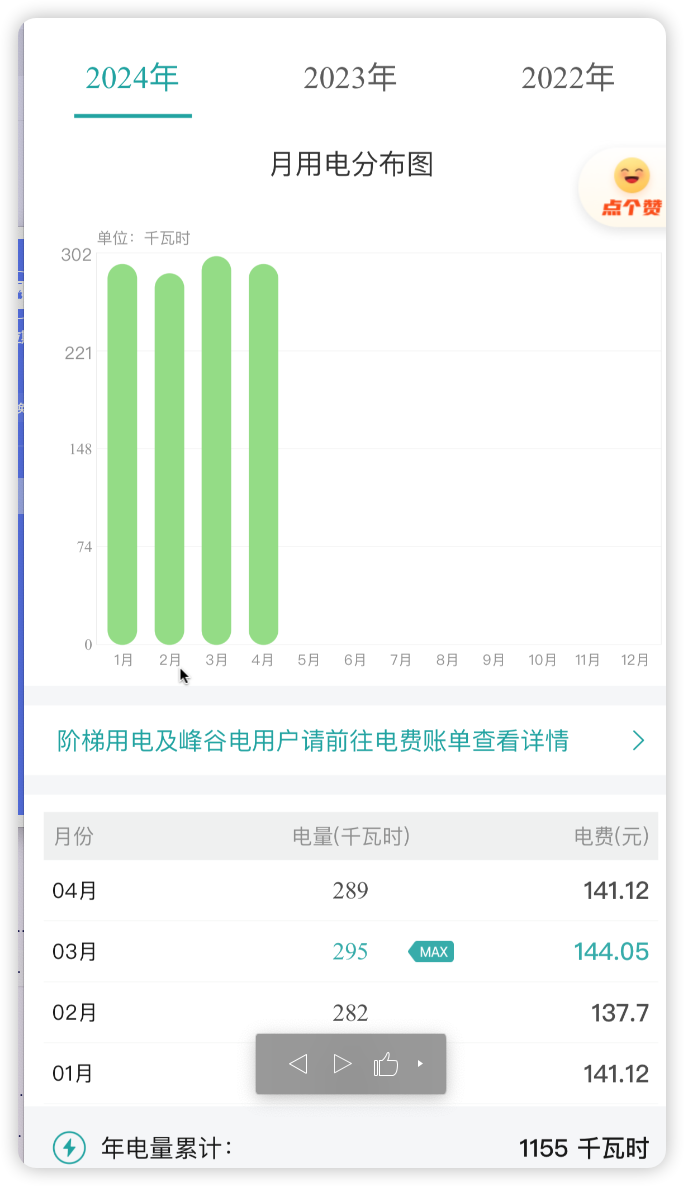Tap the thumbs-up icon in overlay toolbar

386,1063
